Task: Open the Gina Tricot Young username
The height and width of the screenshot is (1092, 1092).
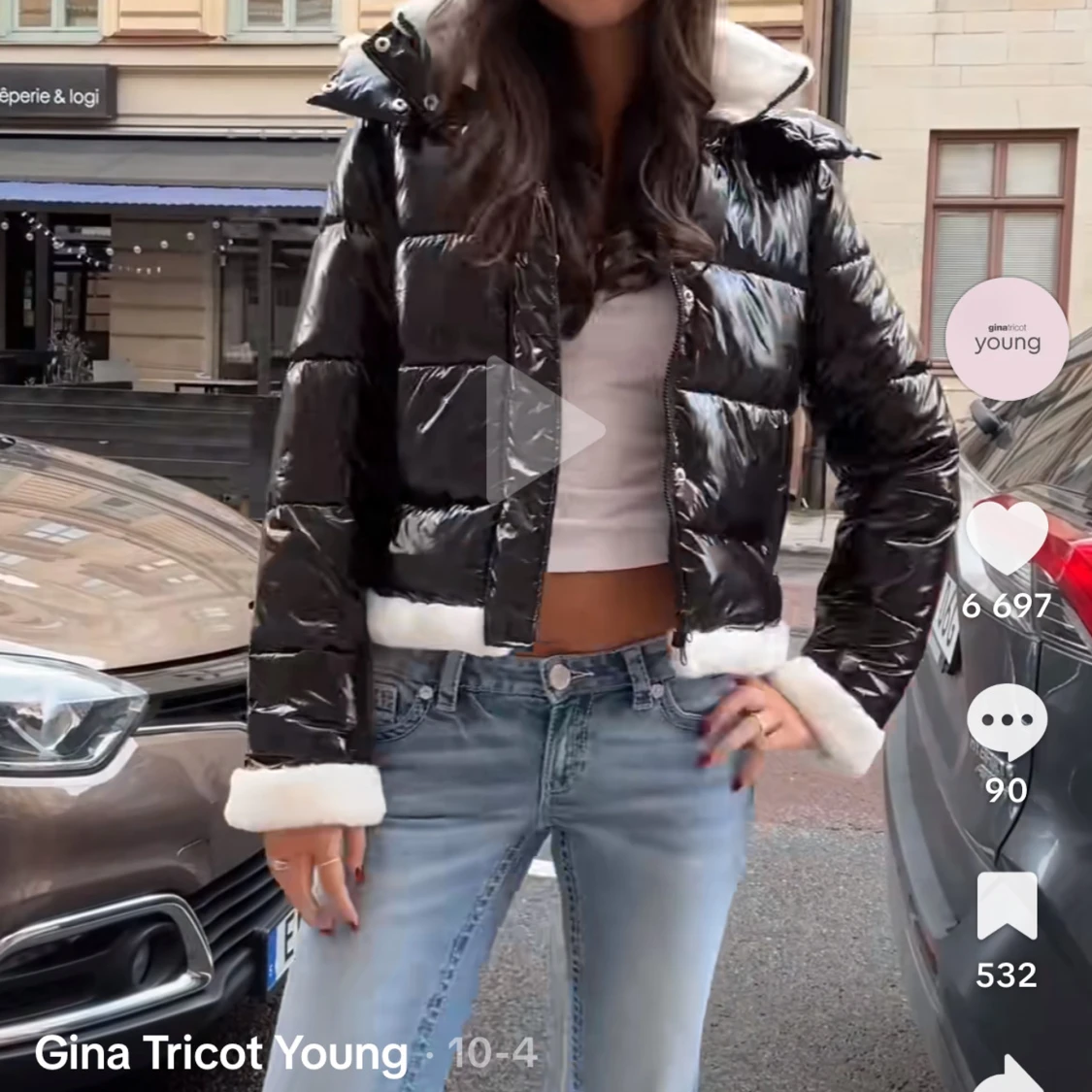Action: [x=220, y=1054]
